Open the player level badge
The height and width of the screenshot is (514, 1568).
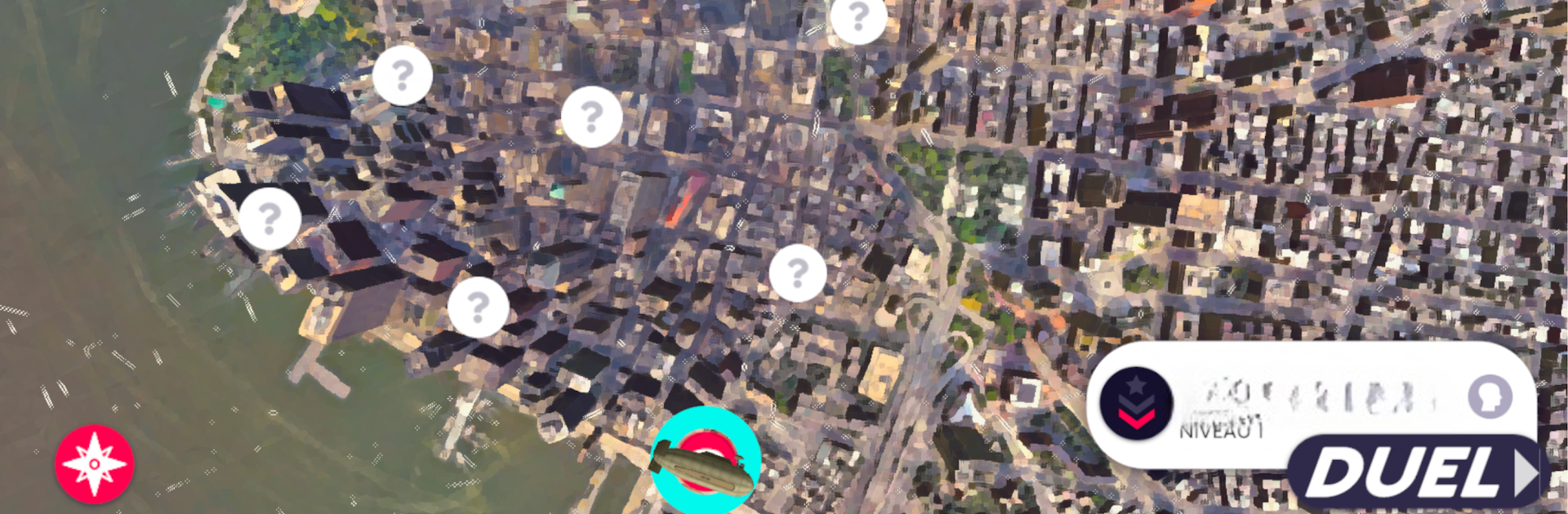pyautogui.click(x=1136, y=404)
